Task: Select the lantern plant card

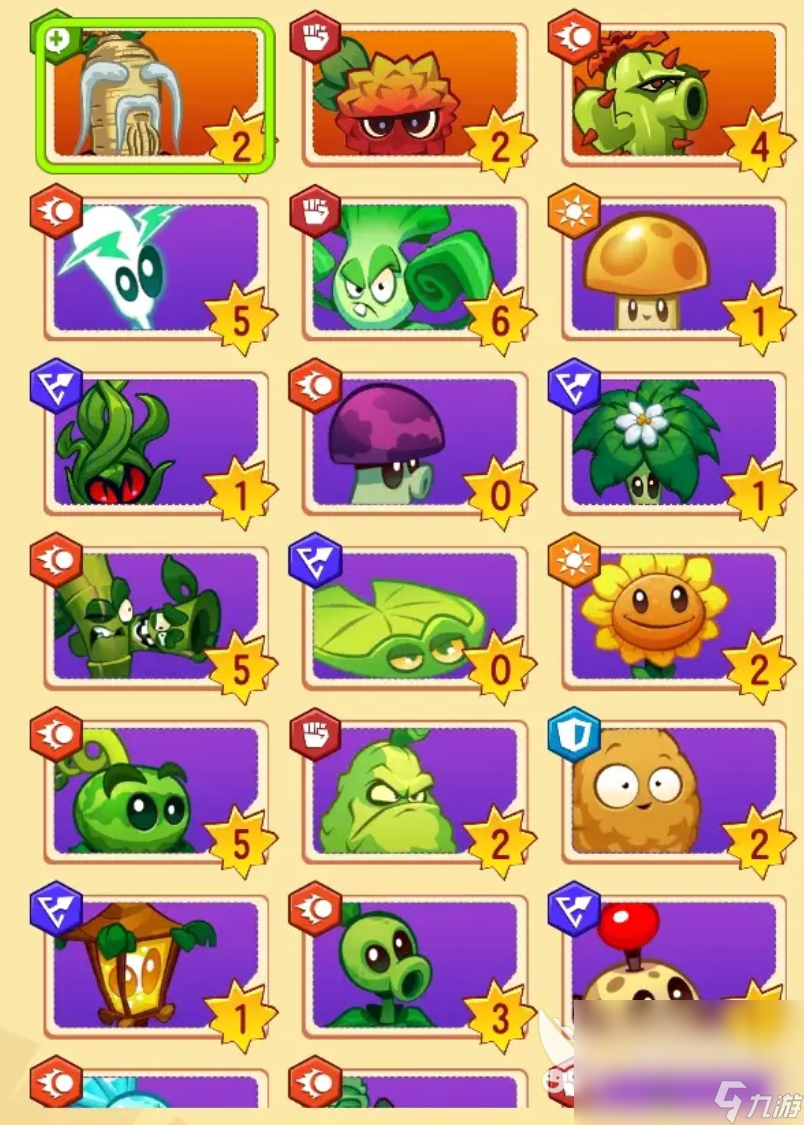Action: click(155, 964)
